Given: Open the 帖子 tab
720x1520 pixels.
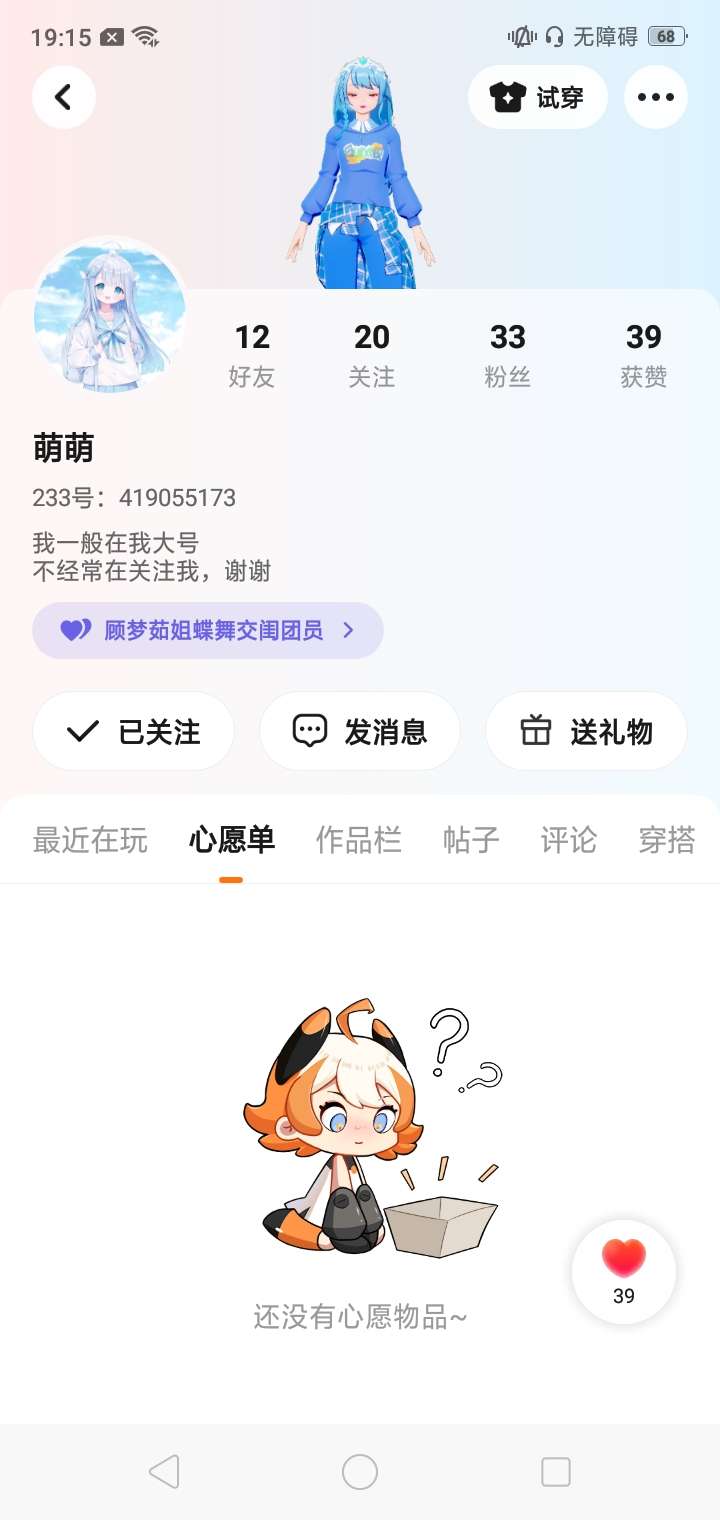Looking at the screenshot, I should click(x=471, y=840).
